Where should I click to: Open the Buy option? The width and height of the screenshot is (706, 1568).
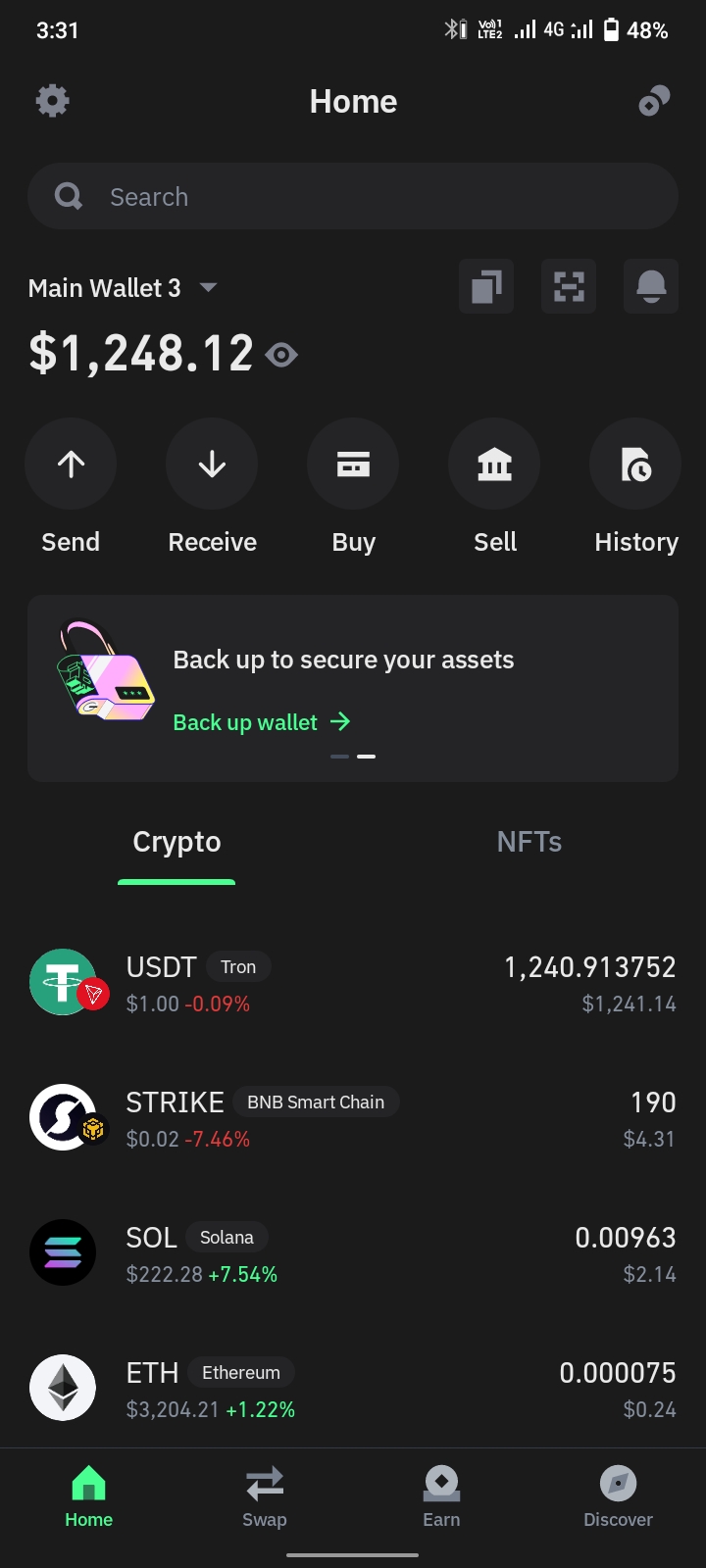click(x=353, y=465)
